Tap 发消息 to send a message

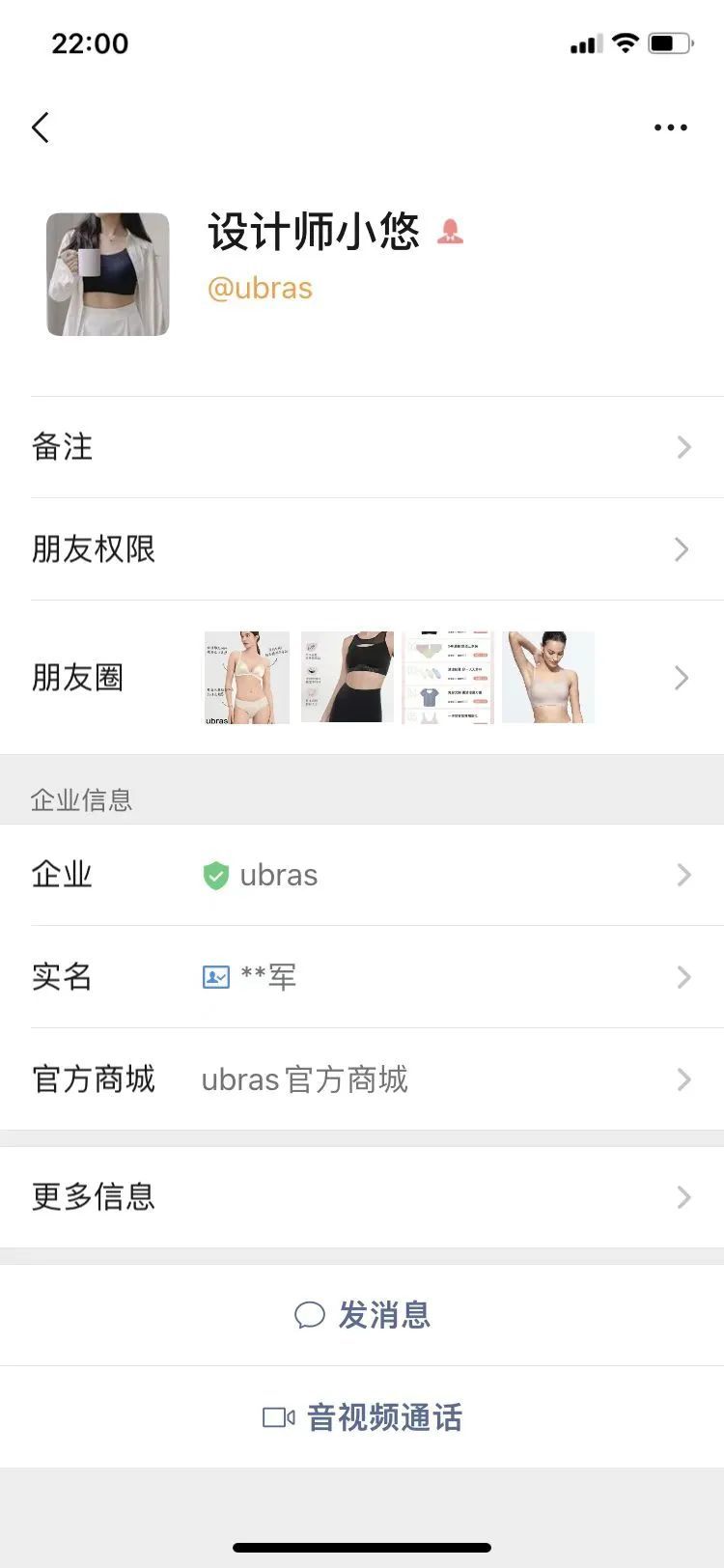click(363, 1315)
